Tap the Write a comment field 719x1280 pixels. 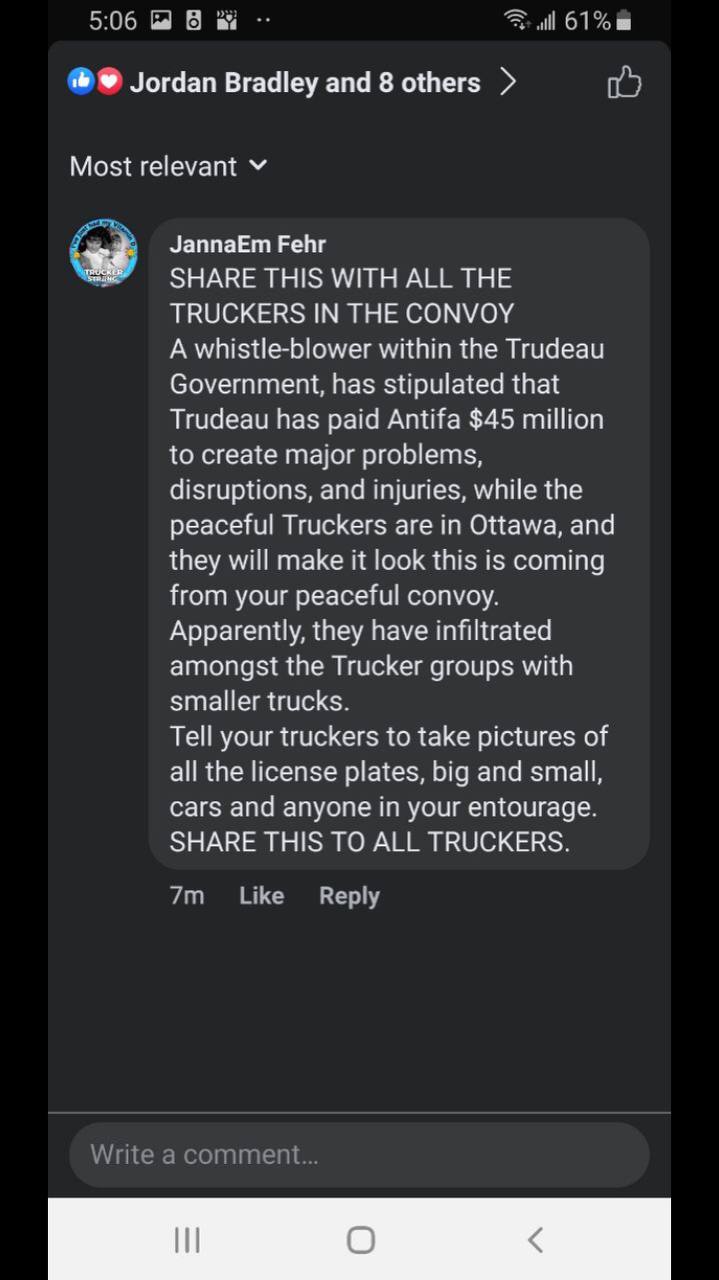point(359,1154)
